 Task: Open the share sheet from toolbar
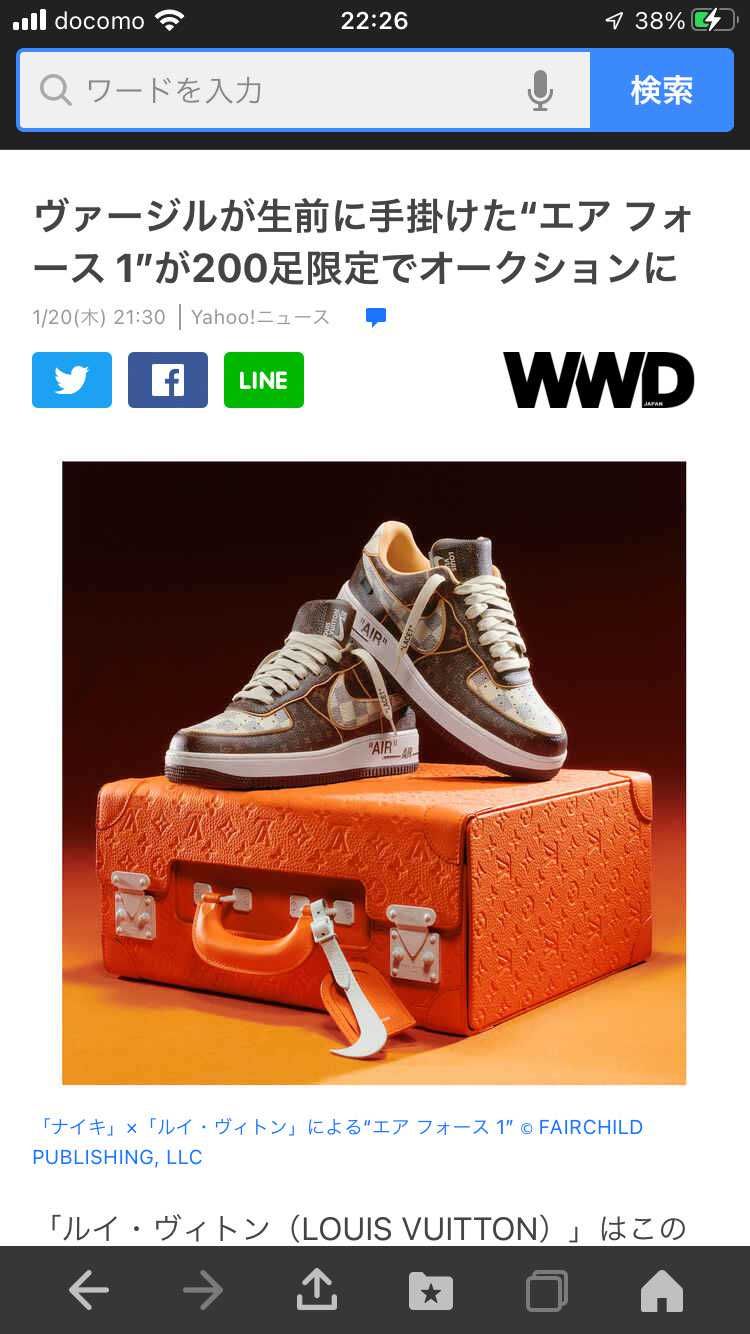click(x=317, y=1291)
